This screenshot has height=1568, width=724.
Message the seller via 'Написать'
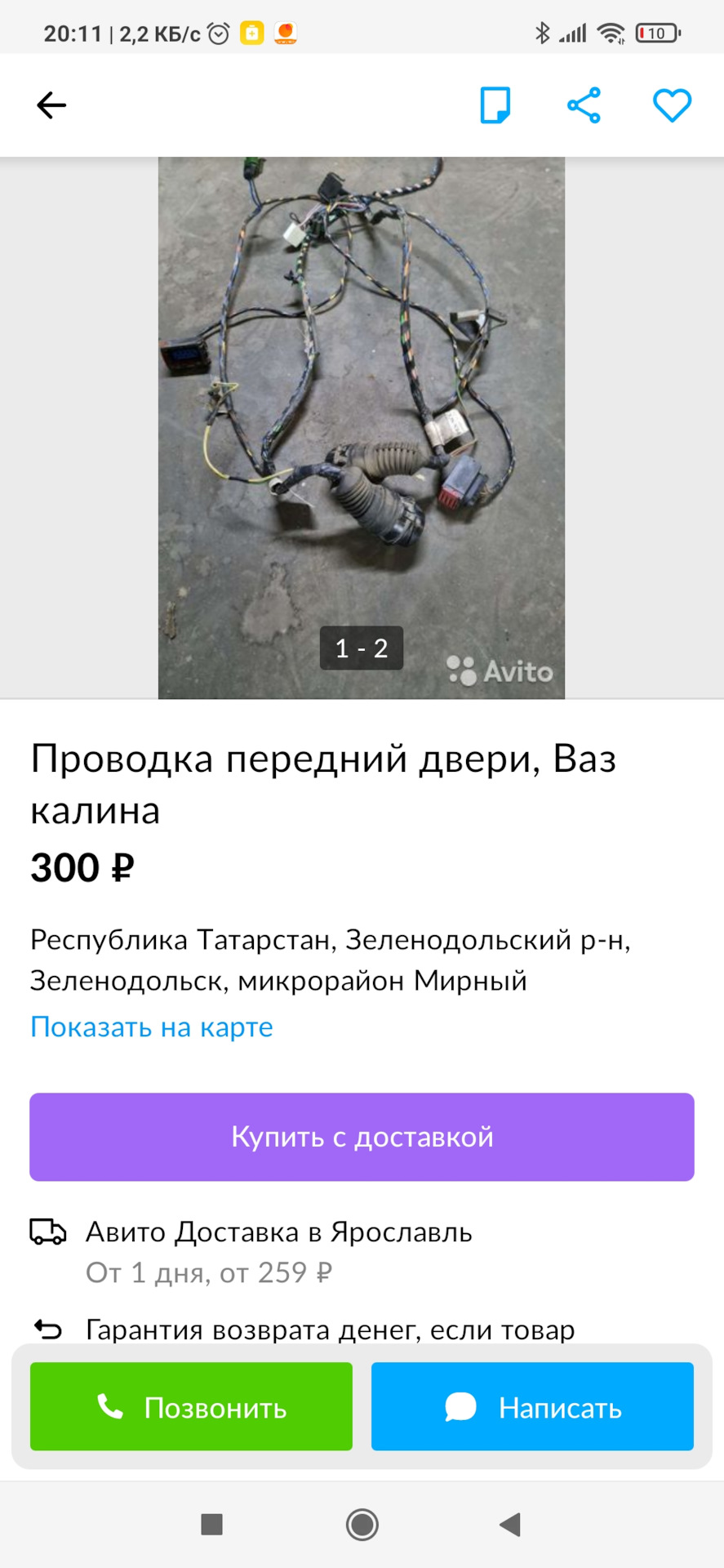(x=532, y=1408)
